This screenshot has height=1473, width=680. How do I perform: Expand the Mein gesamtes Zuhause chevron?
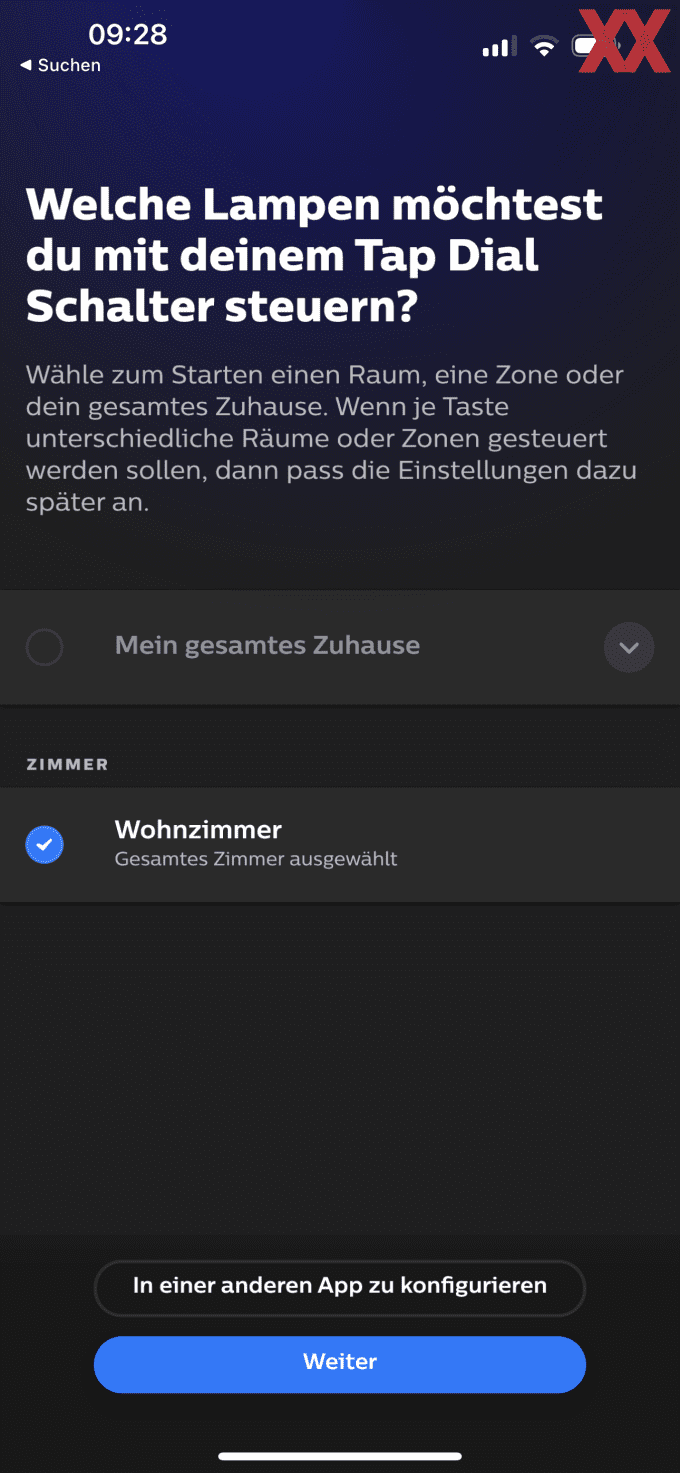pyautogui.click(x=629, y=647)
